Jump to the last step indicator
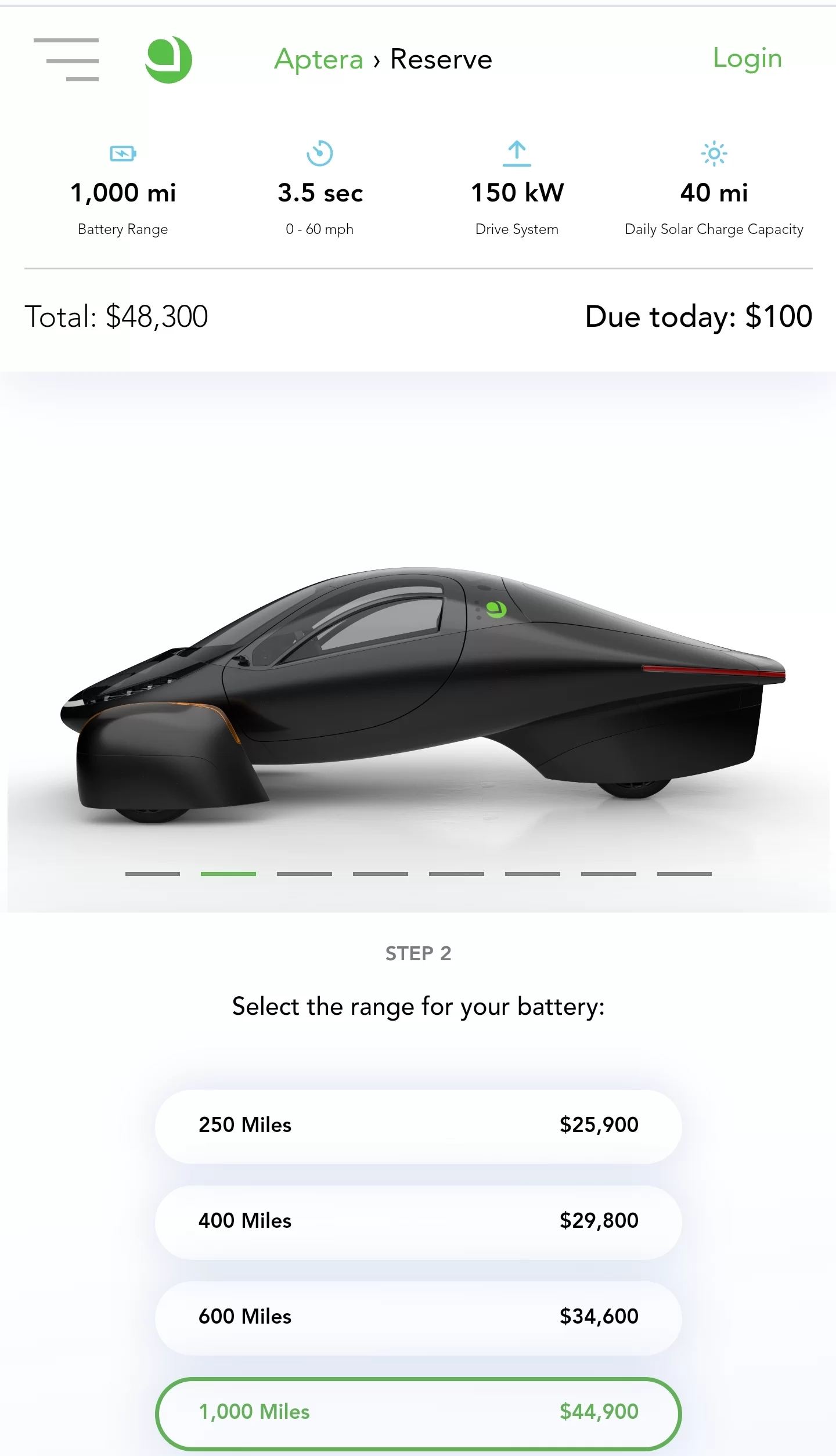The width and height of the screenshot is (836, 1456). (684, 873)
